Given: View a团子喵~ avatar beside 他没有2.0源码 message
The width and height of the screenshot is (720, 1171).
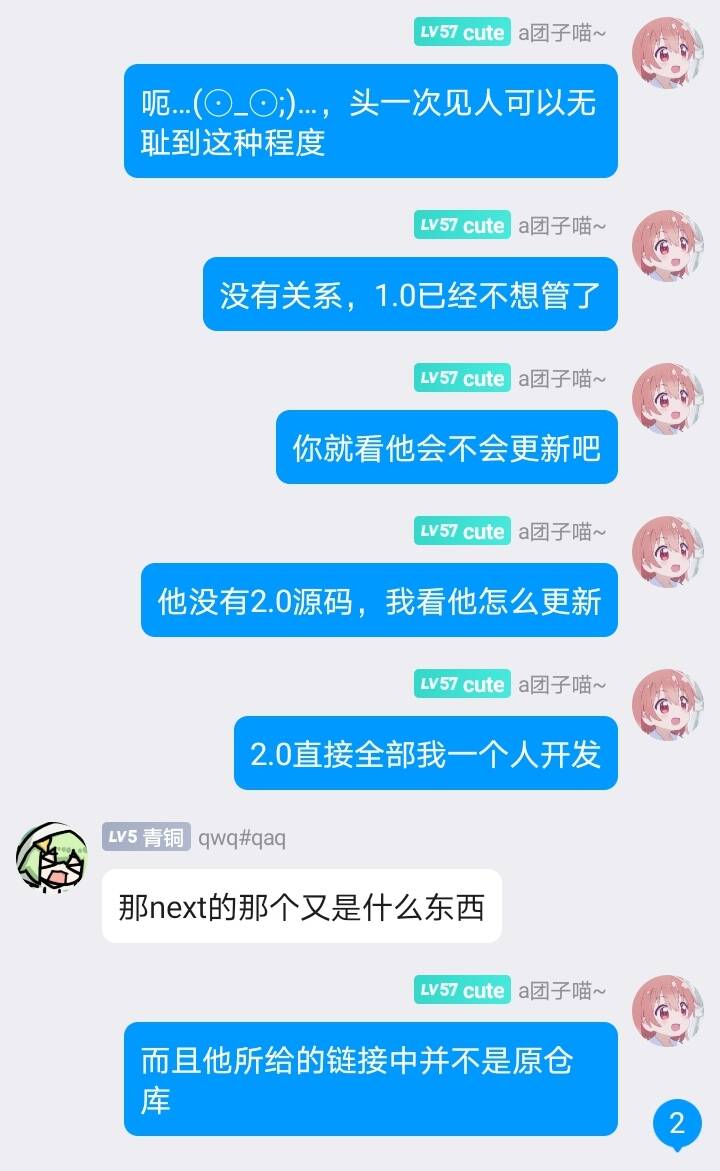Looking at the screenshot, I should pyautogui.click(x=668, y=551).
